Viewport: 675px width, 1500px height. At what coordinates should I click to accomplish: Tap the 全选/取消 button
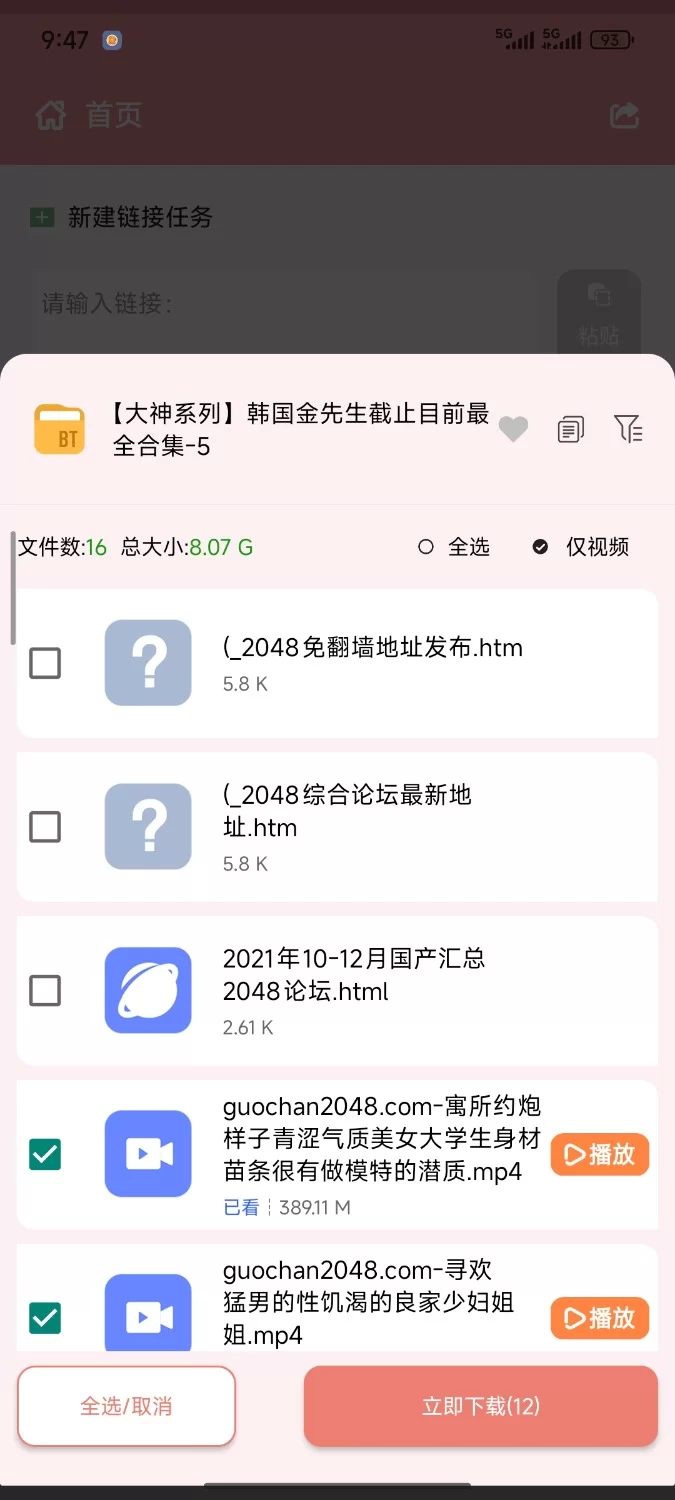click(126, 1406)
